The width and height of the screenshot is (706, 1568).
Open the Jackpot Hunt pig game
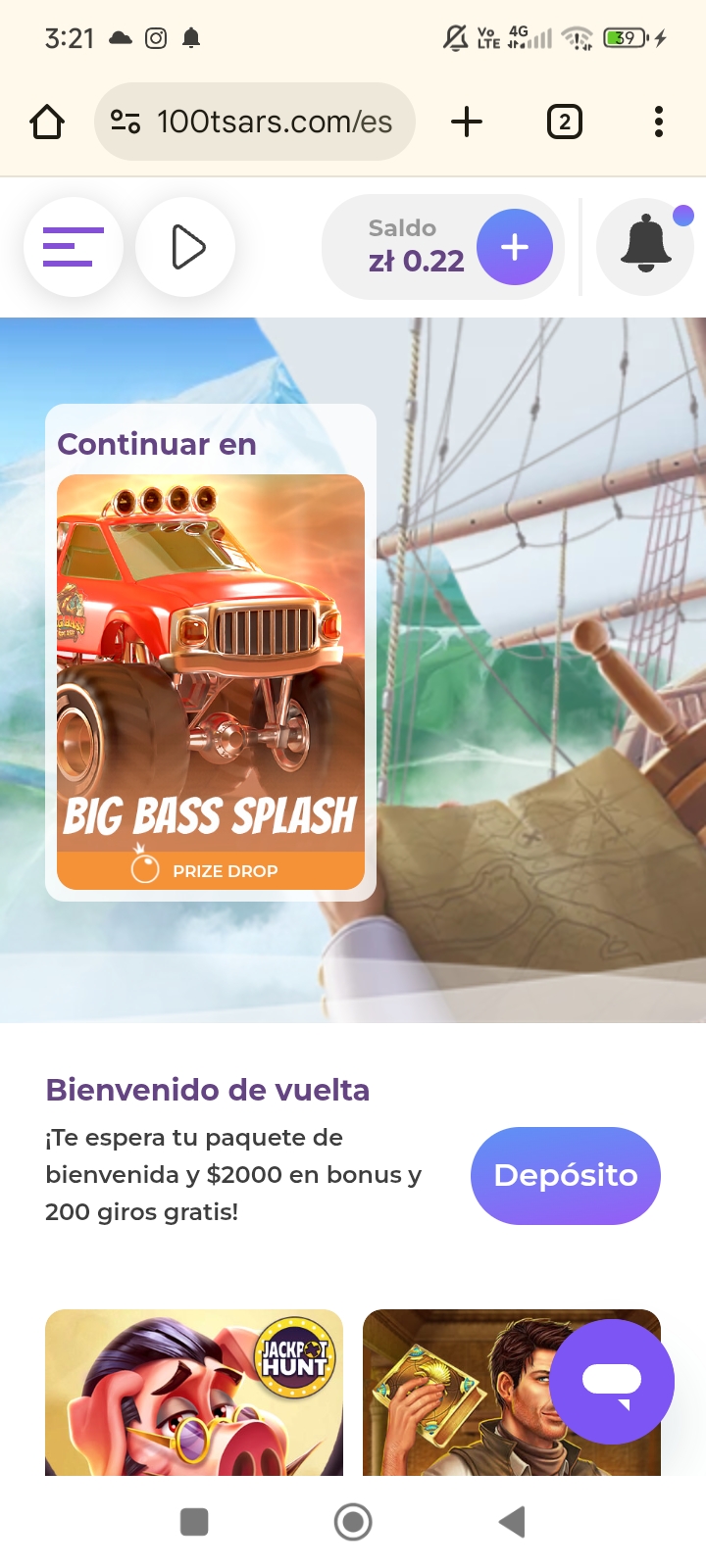(x=194, y=1392)
